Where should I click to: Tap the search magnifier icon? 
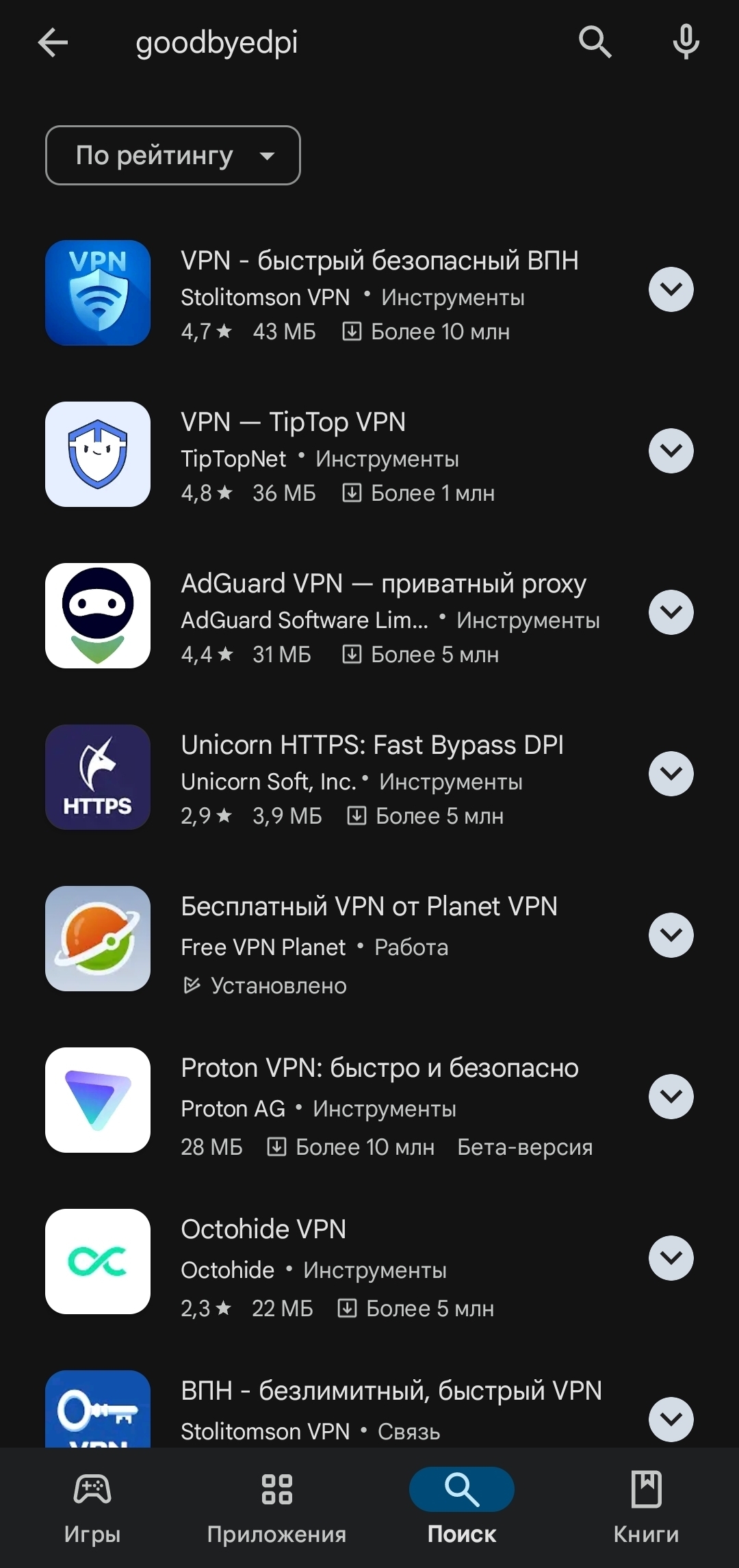click(595, 42)
